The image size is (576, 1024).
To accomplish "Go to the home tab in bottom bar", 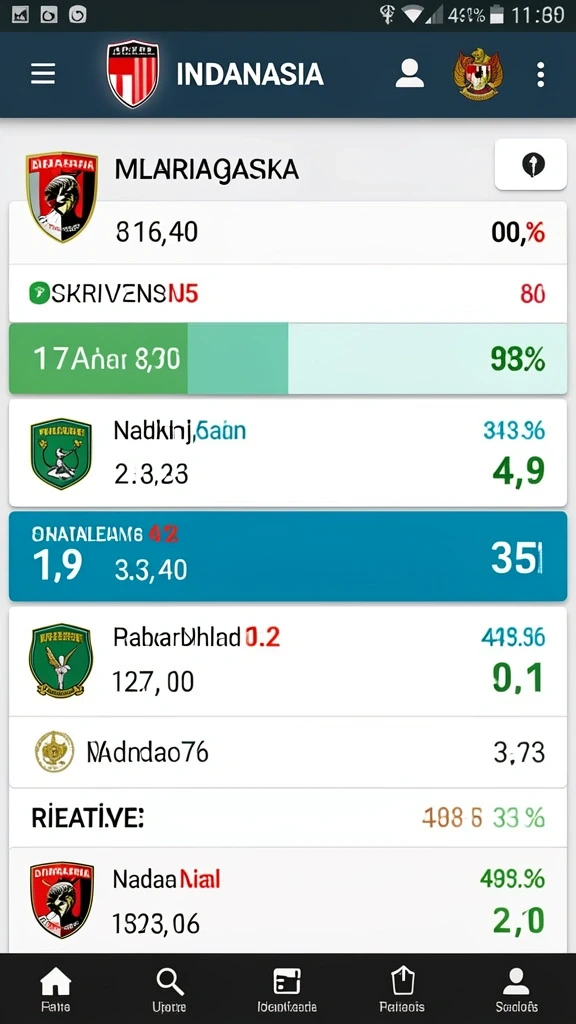I will (x=56, y=989).
